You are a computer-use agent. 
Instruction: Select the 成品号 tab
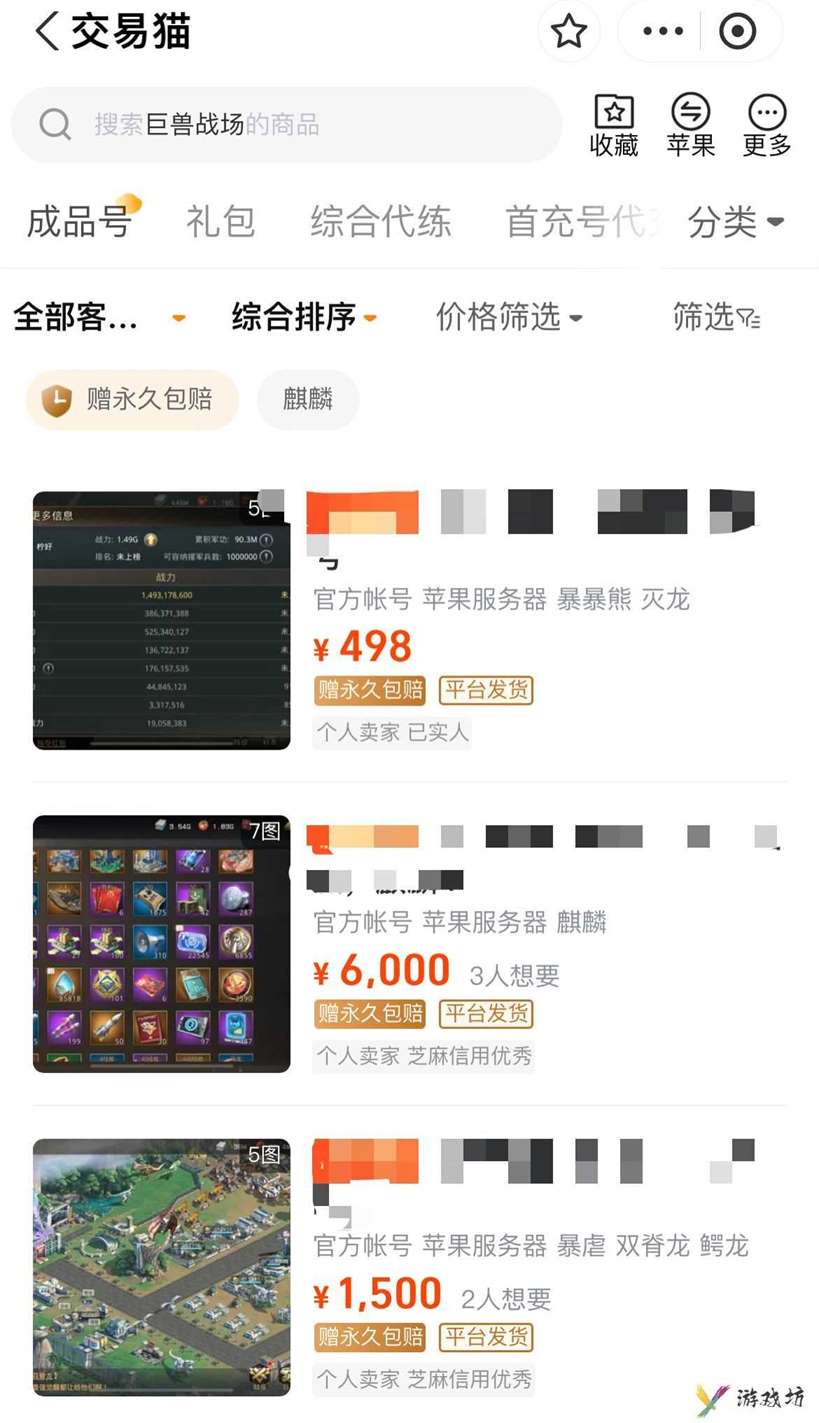point(80,221)
